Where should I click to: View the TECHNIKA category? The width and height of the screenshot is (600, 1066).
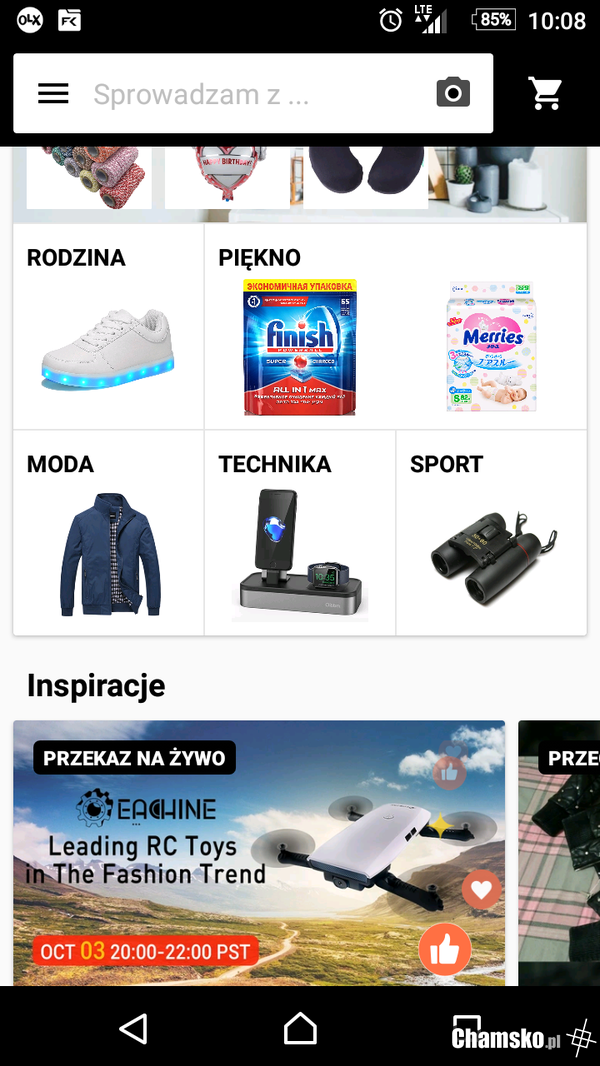[300, 533]
